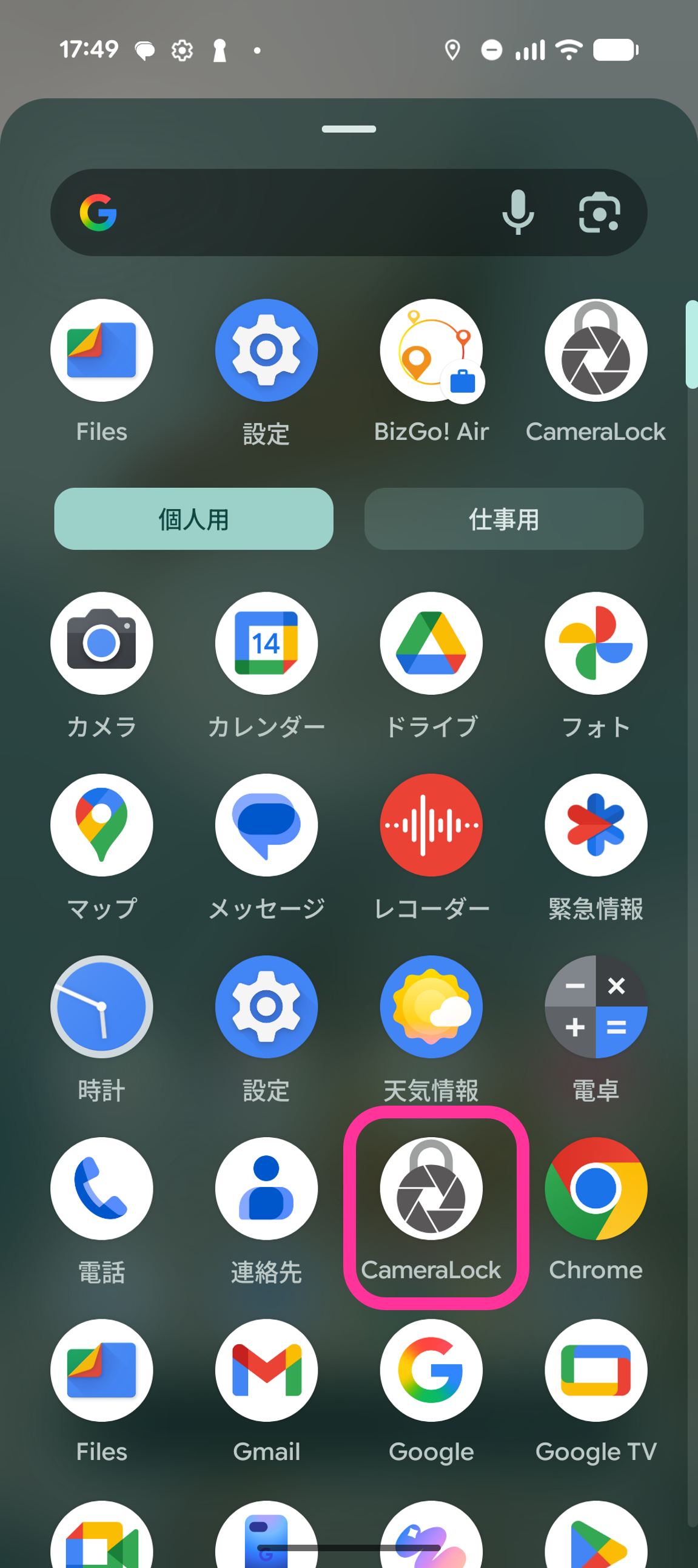The height and width of the screenshot is (1568, 698).
Task: Launch the レコーダー app
Action: [431, 825]
